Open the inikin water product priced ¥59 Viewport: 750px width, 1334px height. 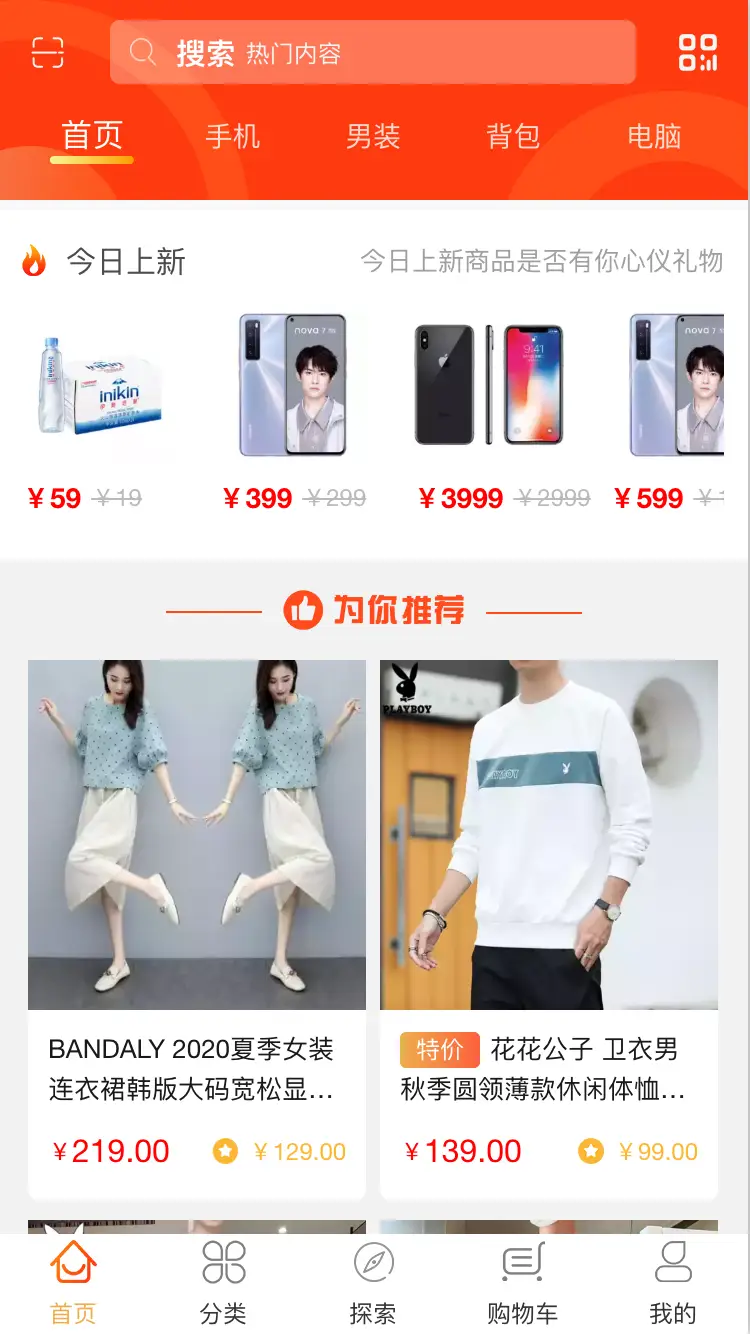pos(100,386)
